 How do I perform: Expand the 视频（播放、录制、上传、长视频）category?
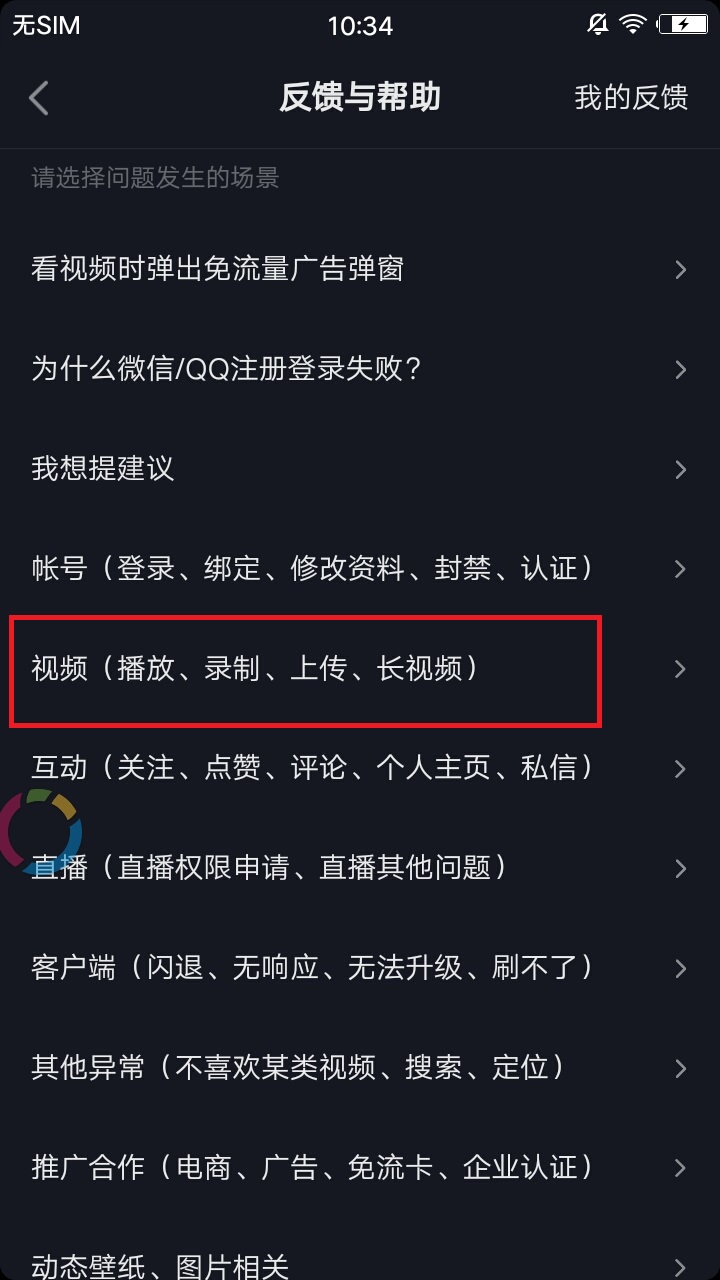coord(300,670)
